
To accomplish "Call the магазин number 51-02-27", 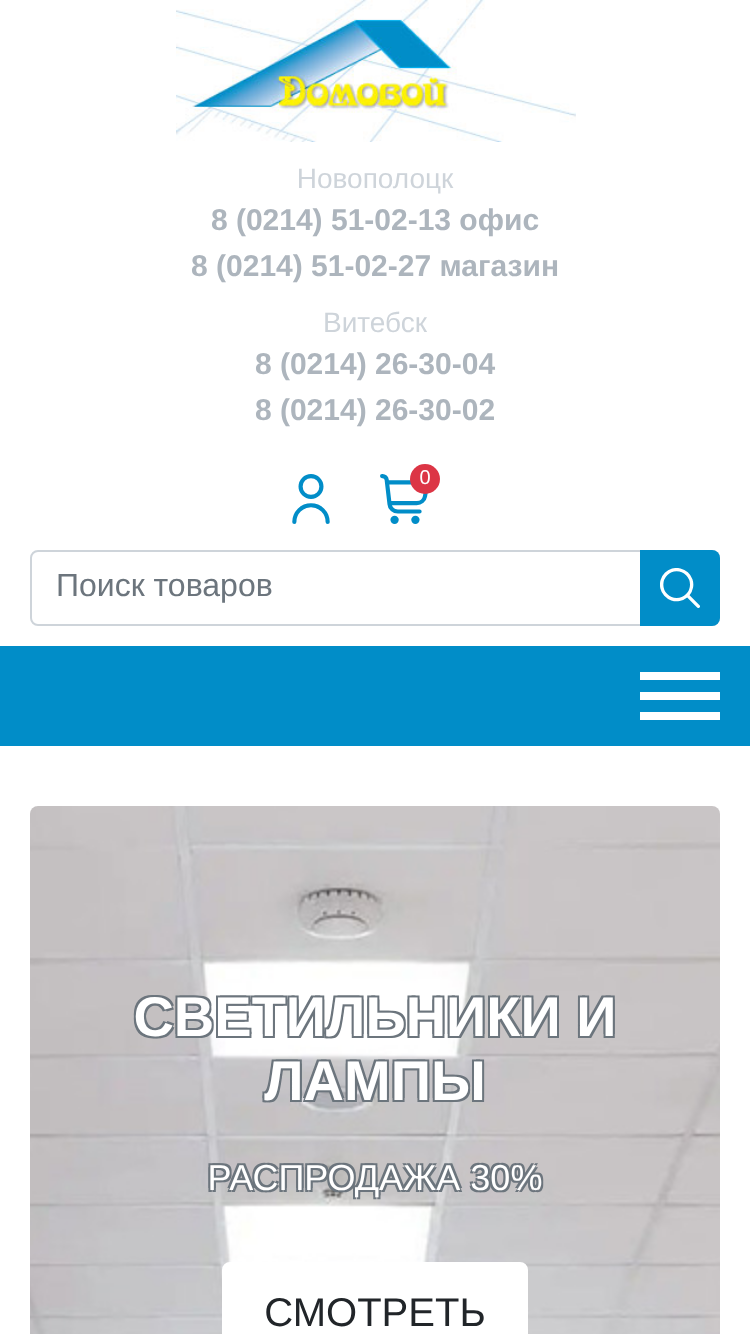I will pyautogui.click(x=375, y=266).
